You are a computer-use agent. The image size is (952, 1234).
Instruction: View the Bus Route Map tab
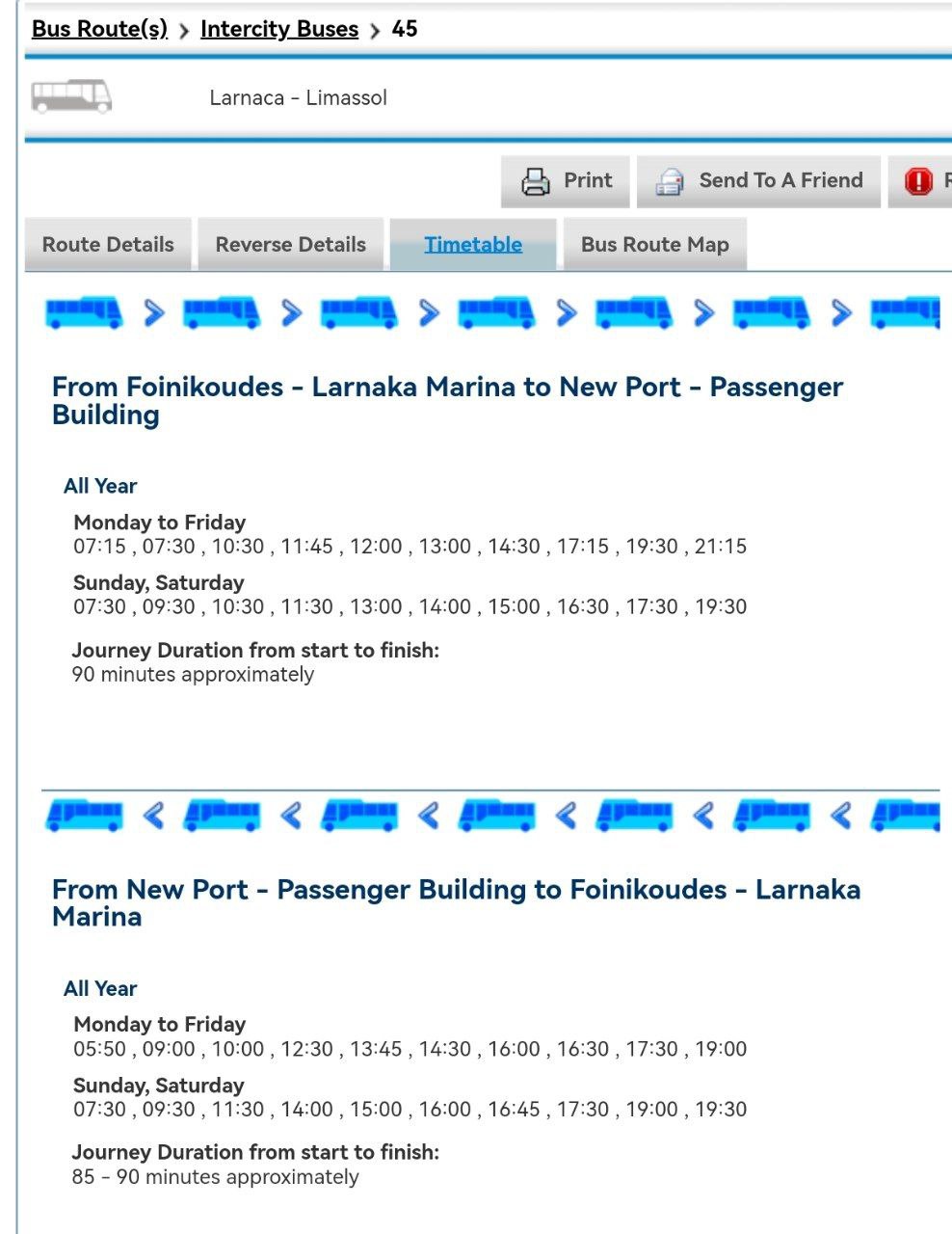[654, 245]
